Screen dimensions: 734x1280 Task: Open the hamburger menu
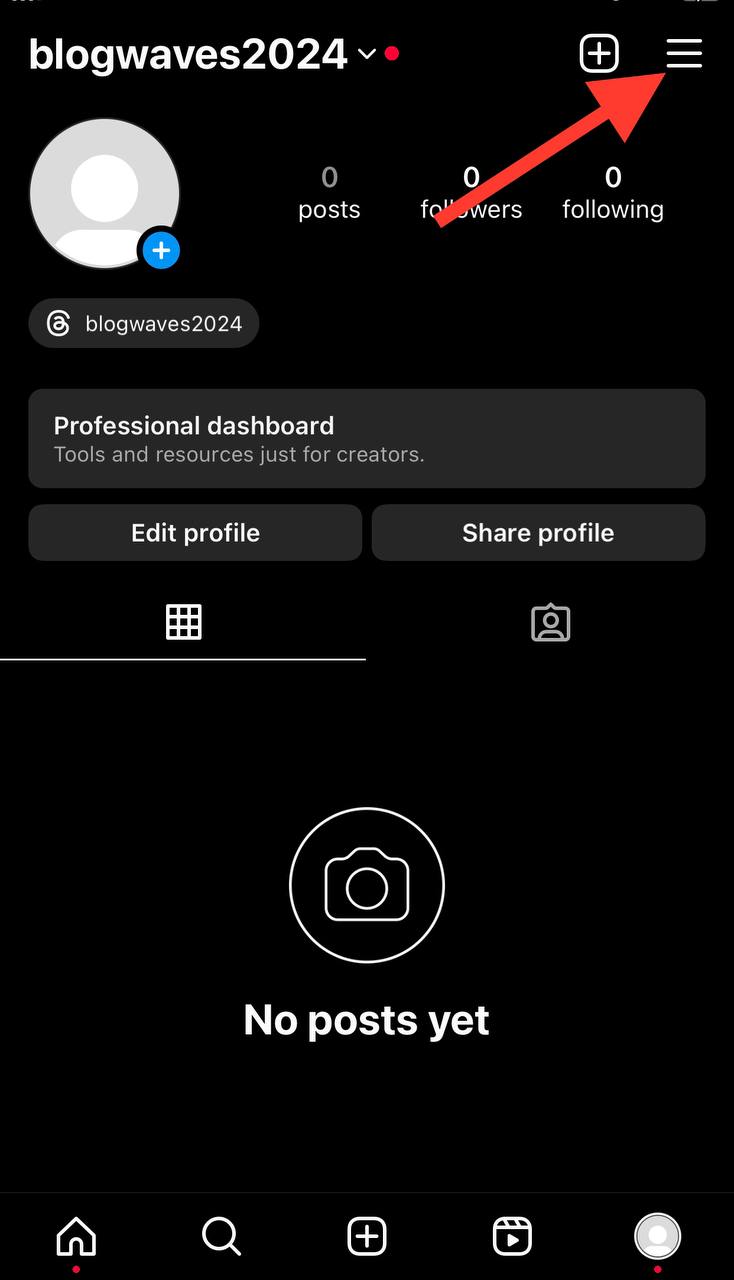(x=684, y=55)
